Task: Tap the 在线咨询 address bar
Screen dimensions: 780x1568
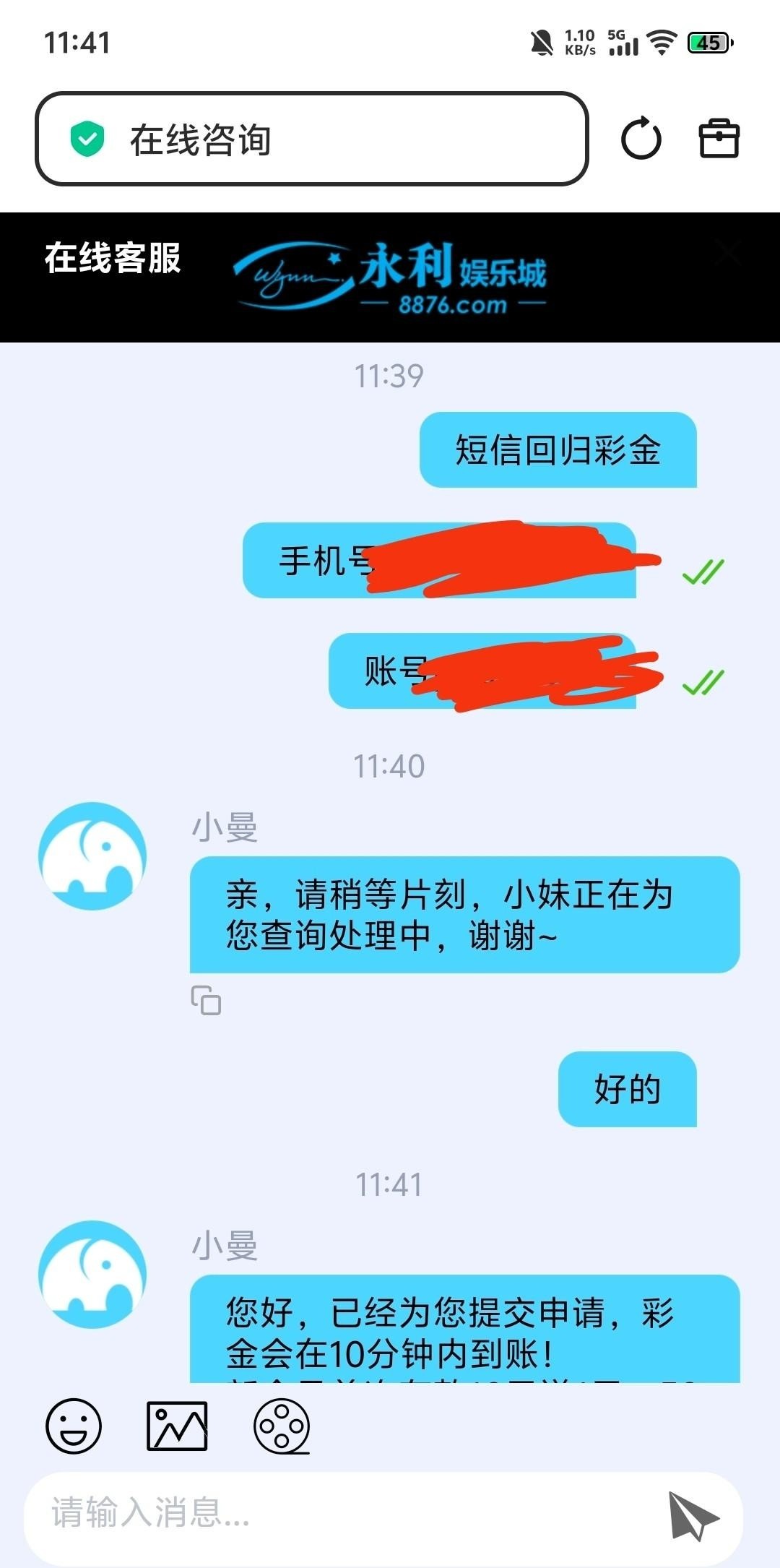Action: (311, 139)
